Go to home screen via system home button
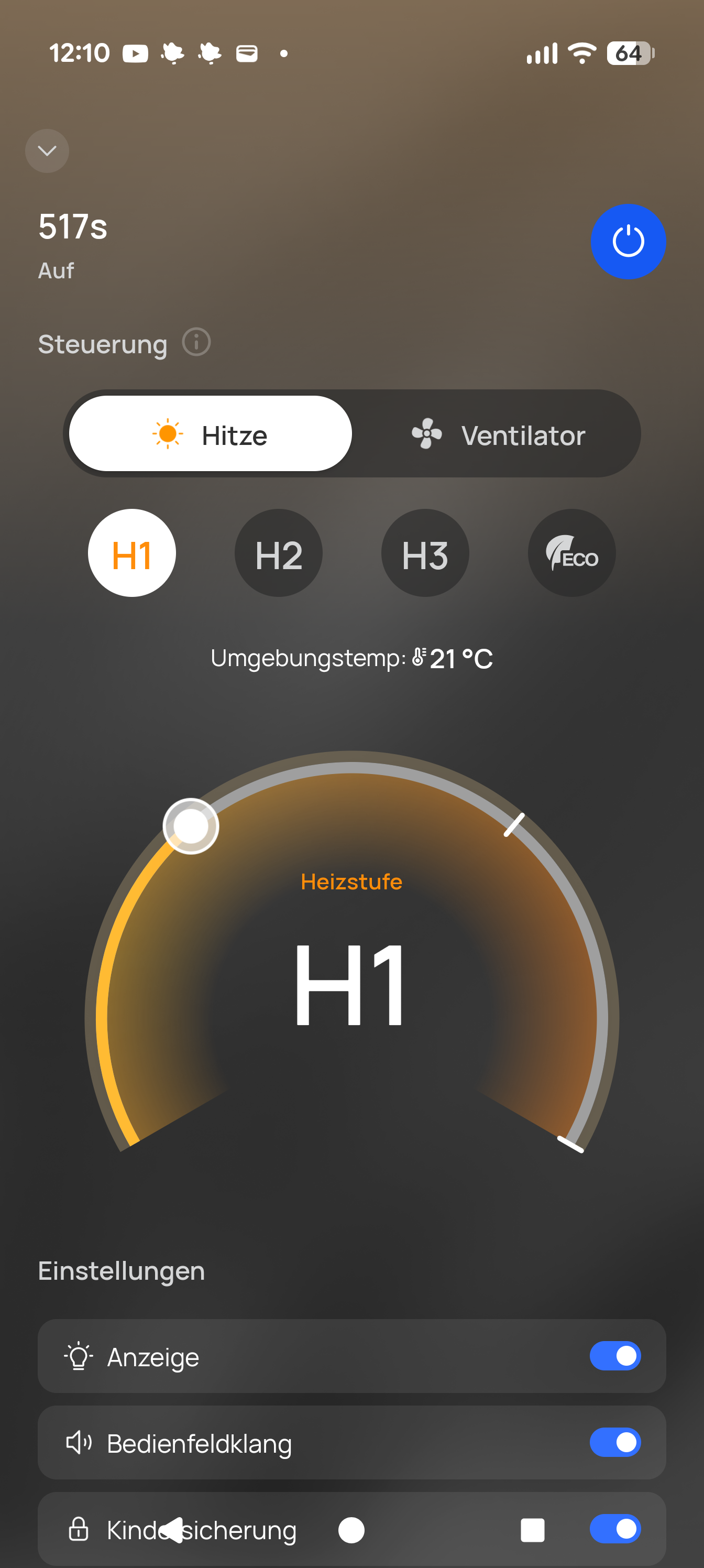The width and height of the screenshot is (704, 1568). (x=351, y=1530)
